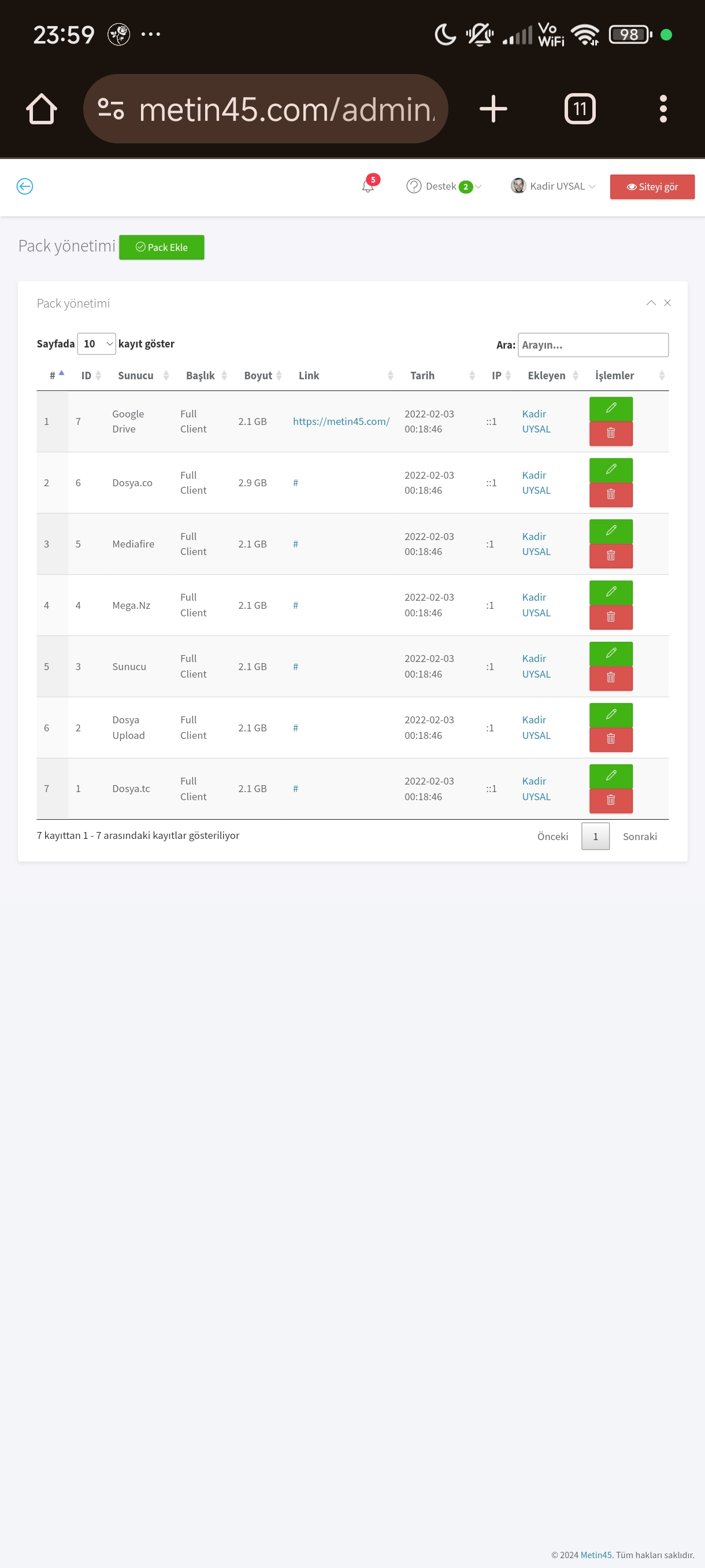Go to the Sonraki page
705x1568 pixels.
[x=640, y=837]
